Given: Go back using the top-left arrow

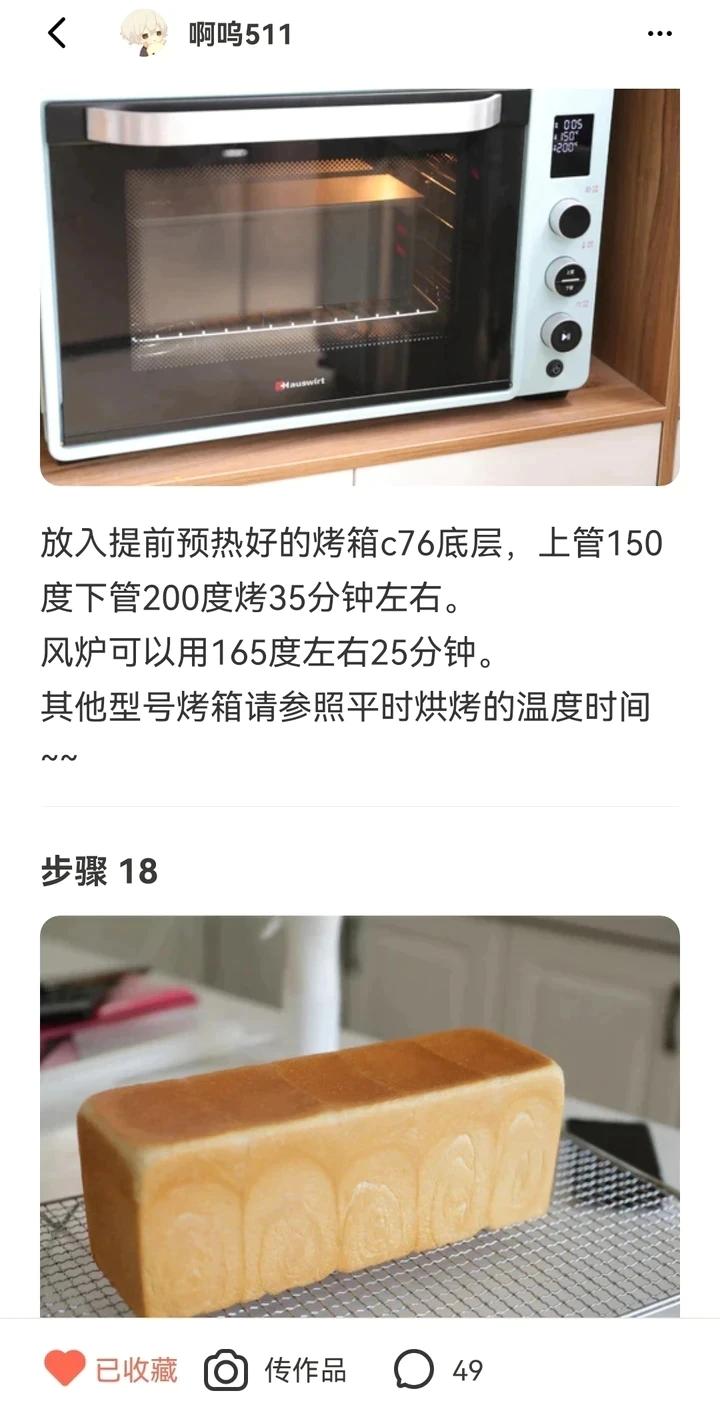Looking at the screenshot, I should click(x=57, y=33).
